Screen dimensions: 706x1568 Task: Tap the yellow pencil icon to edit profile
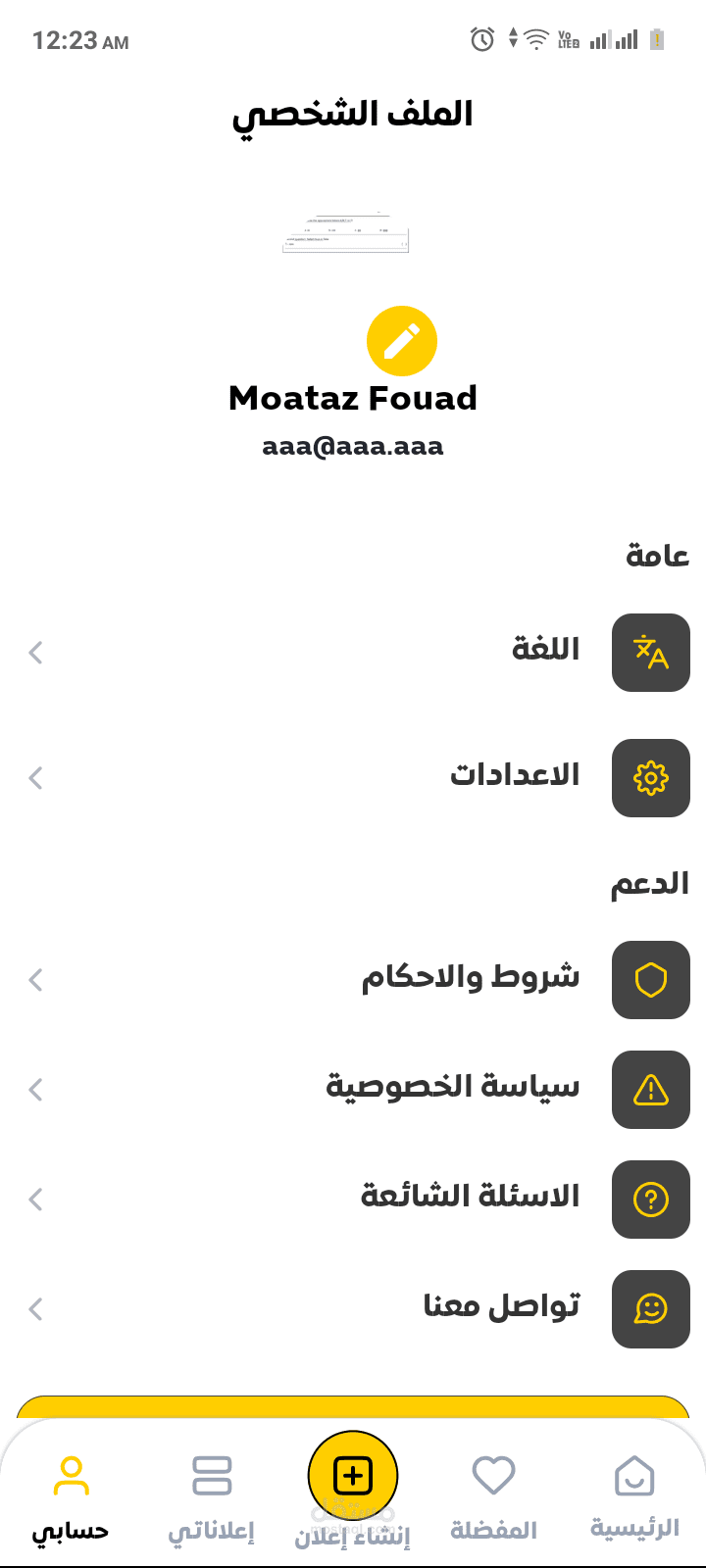(x=401, y=341)
